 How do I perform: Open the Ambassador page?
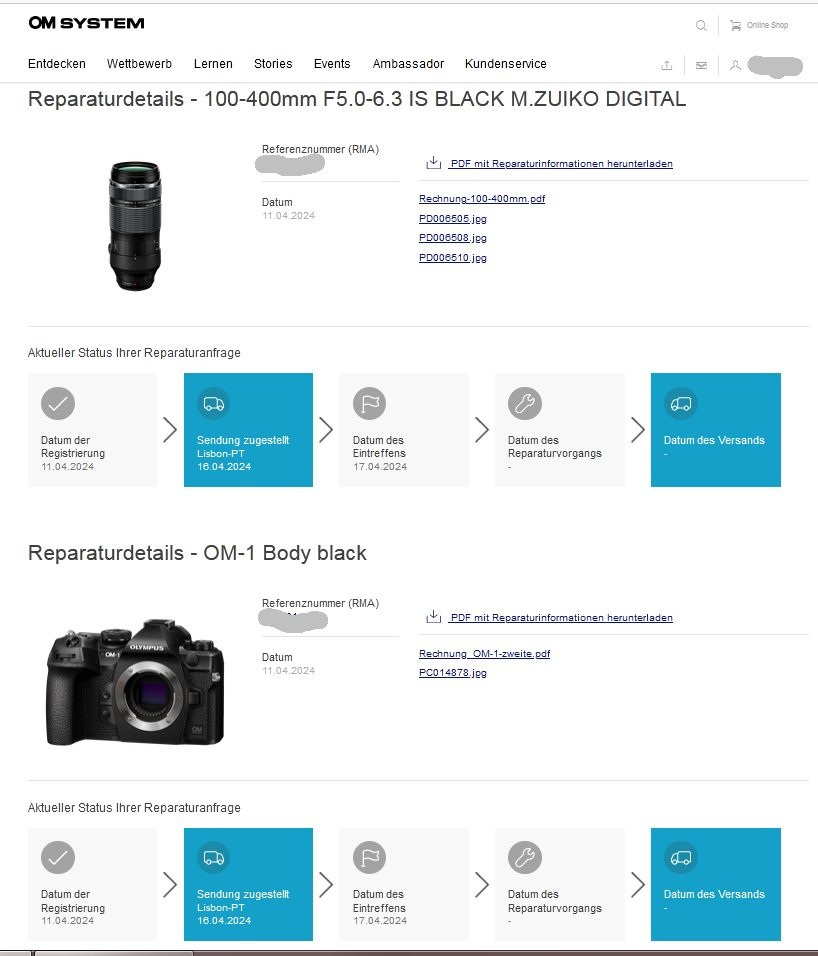pyautogui.click(x=408, y=64)
